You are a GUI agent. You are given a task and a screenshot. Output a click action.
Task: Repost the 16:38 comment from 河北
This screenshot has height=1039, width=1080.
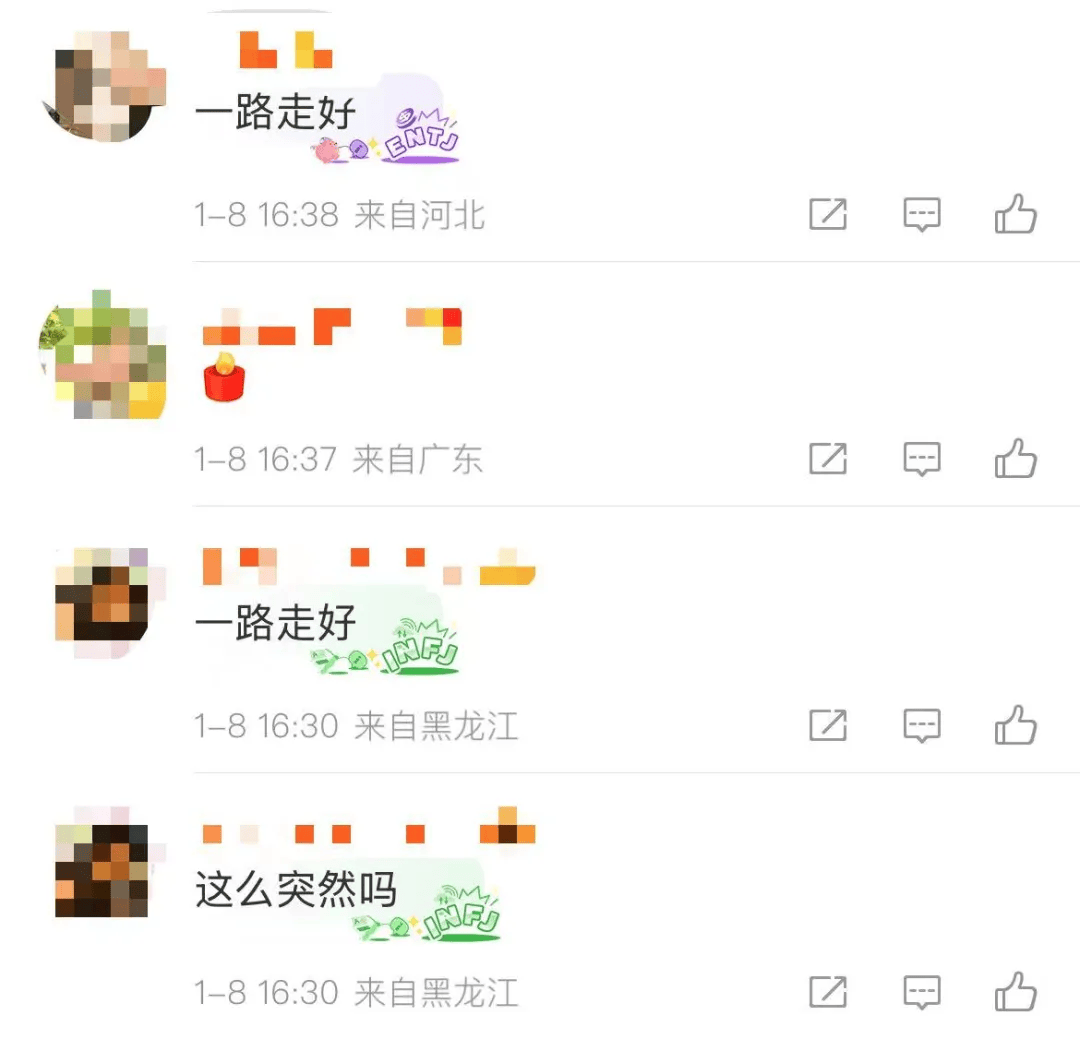pos(828,215)
